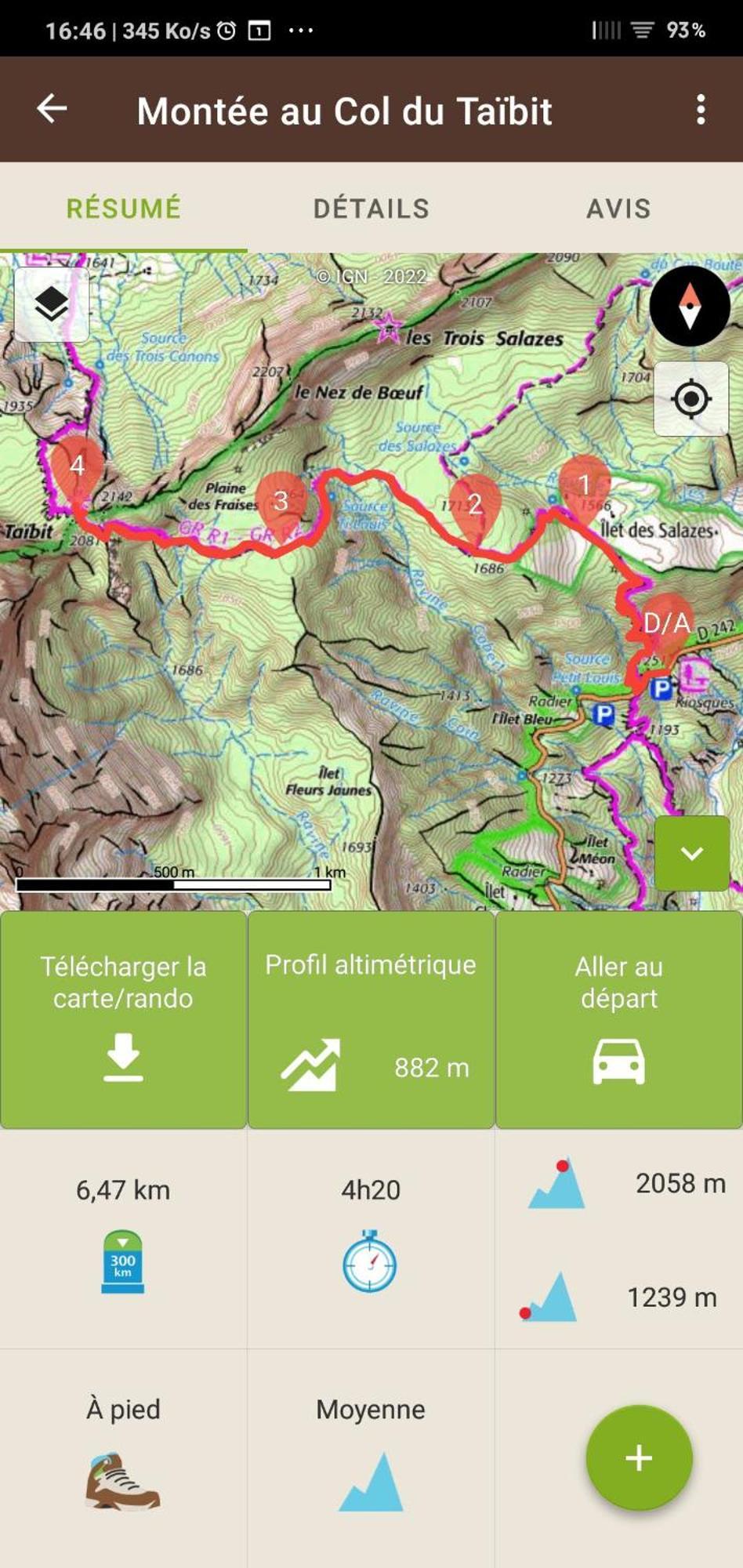This screenshot has width=743, height=1568.
Task: Select waypoint marker 1 on the map
Action: (x=584, y=485)
